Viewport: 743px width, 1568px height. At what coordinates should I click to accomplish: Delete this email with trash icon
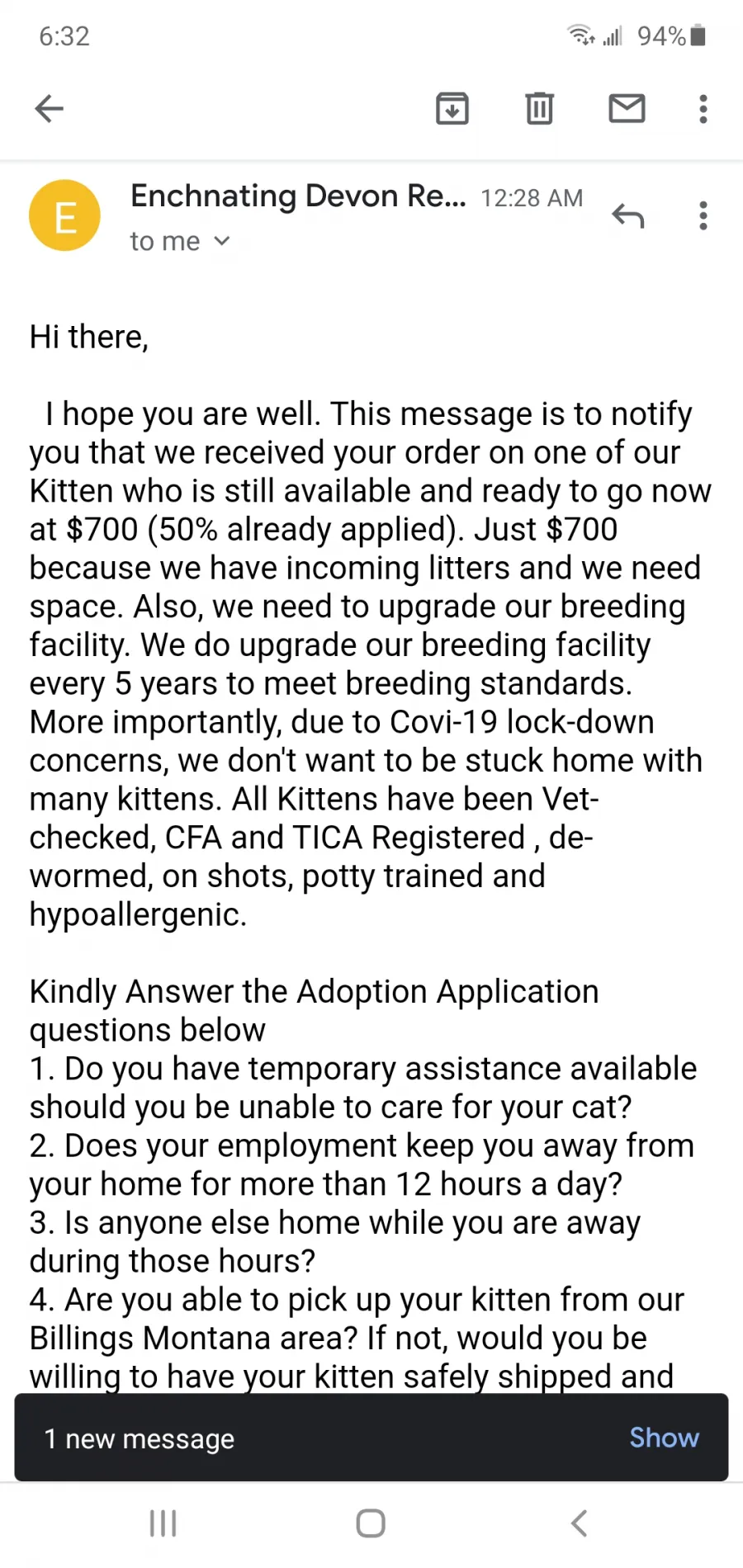(x=540, y=108)
